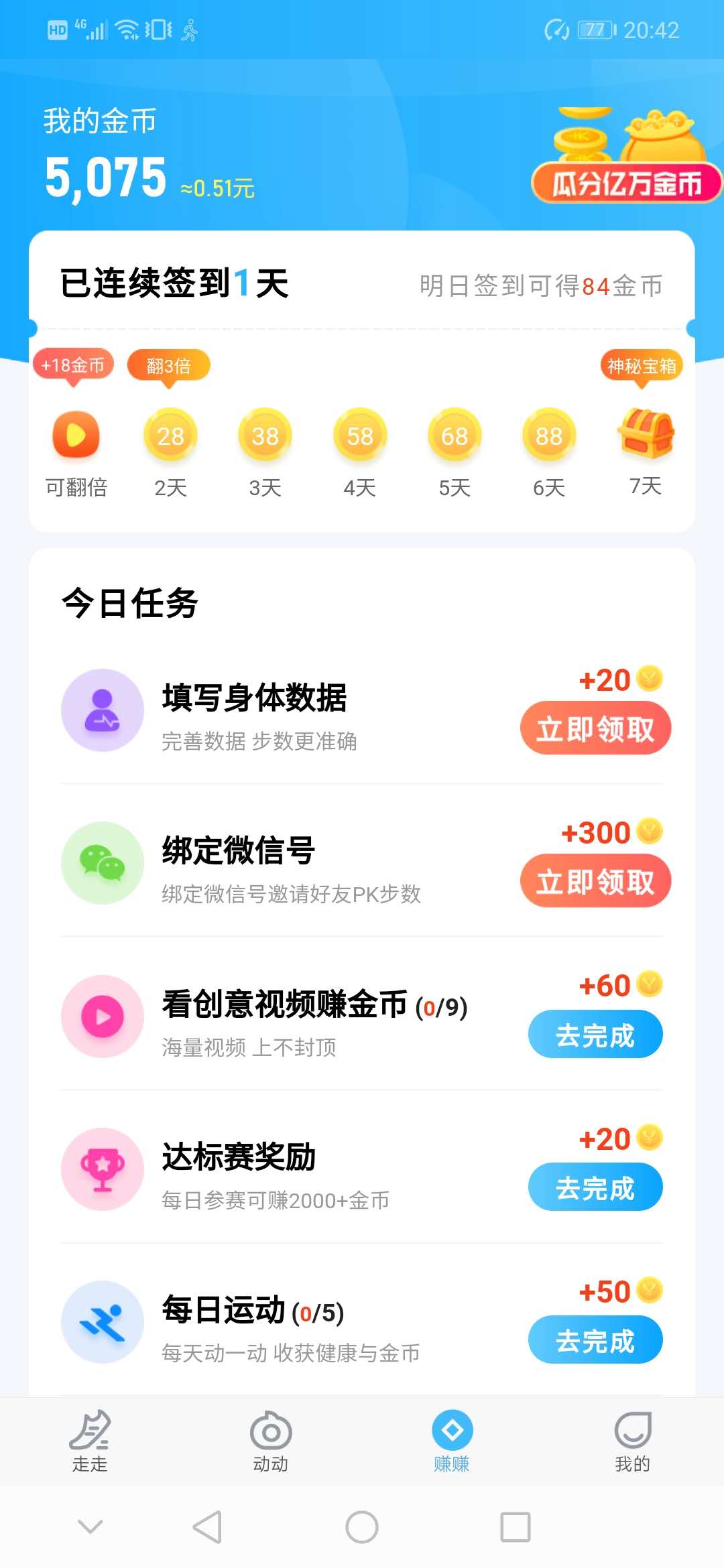The image size is (724, 1568).
Task: Open the WeChat binding task icon
Action: point(101,863)
